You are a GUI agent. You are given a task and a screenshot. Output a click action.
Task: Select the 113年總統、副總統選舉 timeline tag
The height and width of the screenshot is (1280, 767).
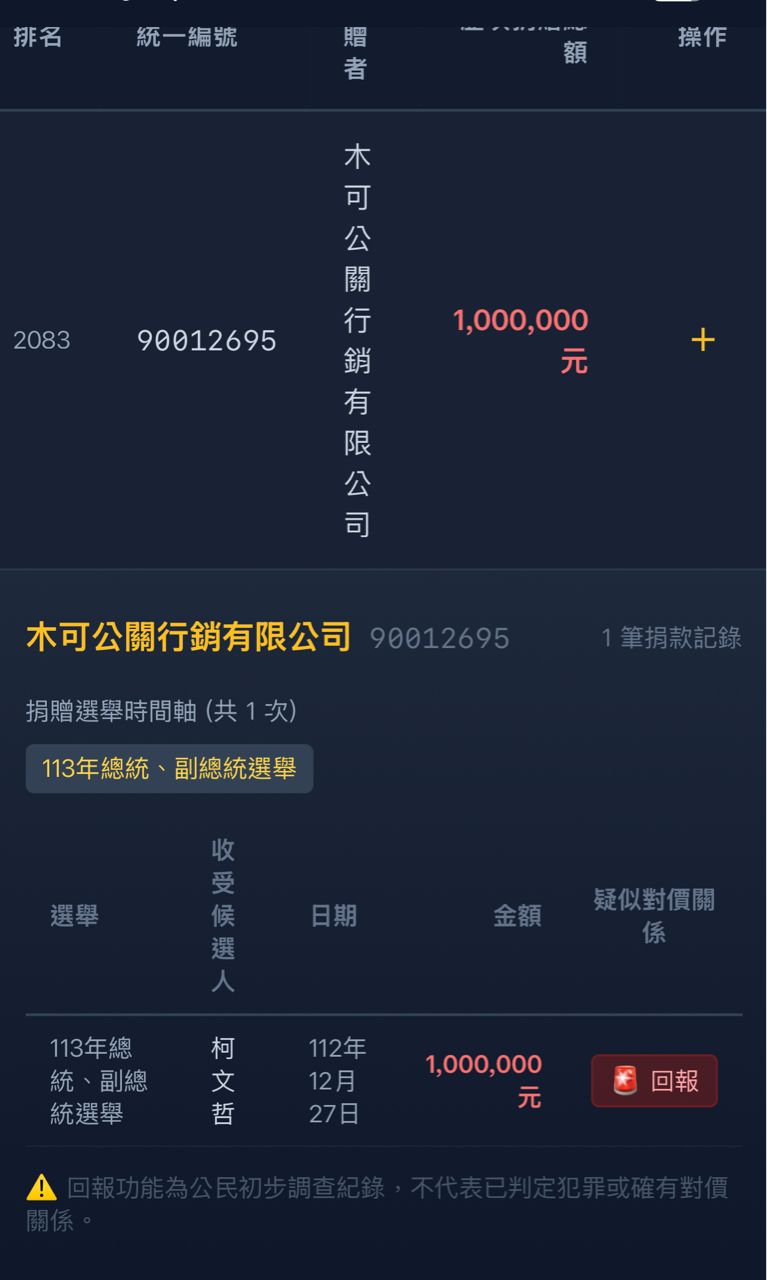coord(169,768)
